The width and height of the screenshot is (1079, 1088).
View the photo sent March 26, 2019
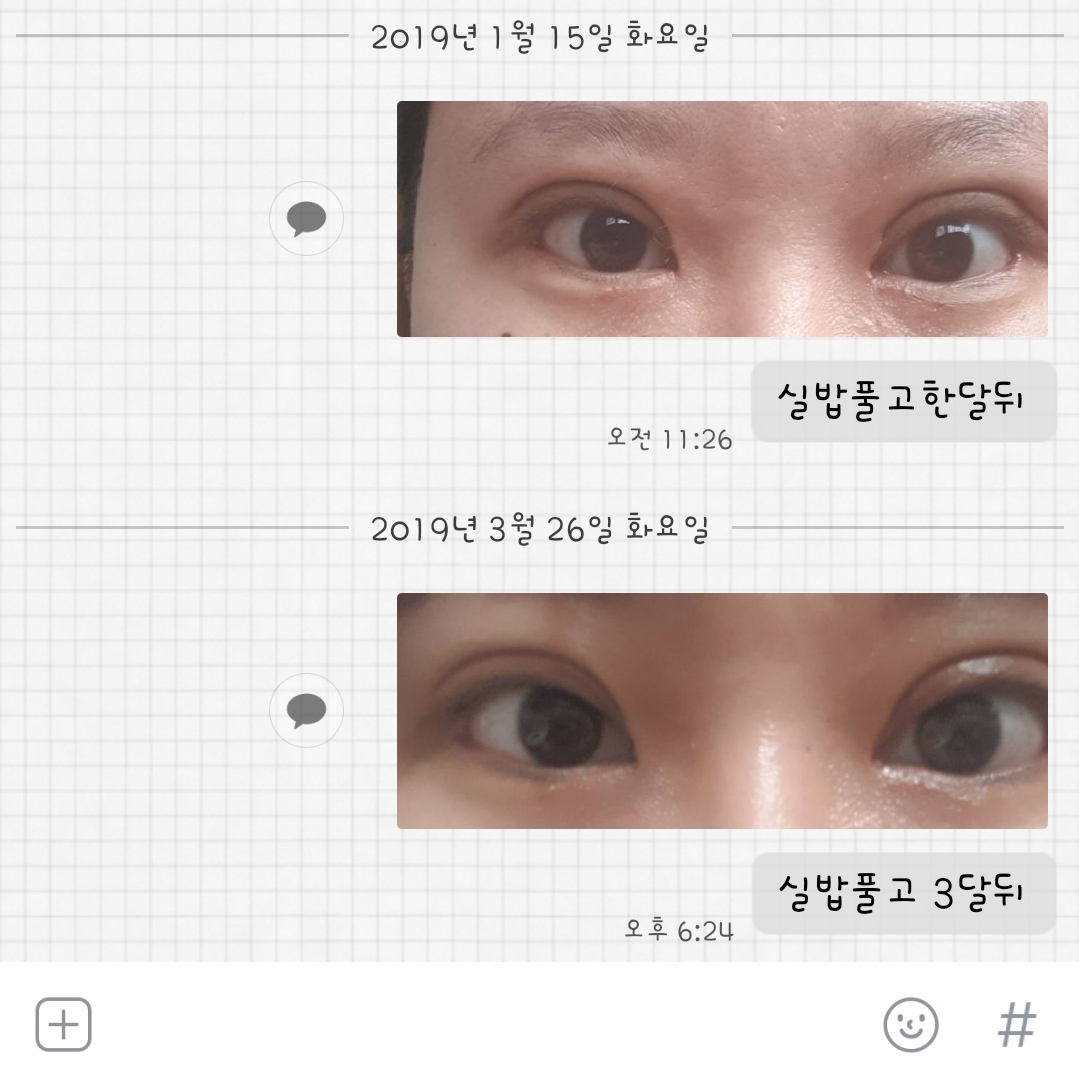722,711
